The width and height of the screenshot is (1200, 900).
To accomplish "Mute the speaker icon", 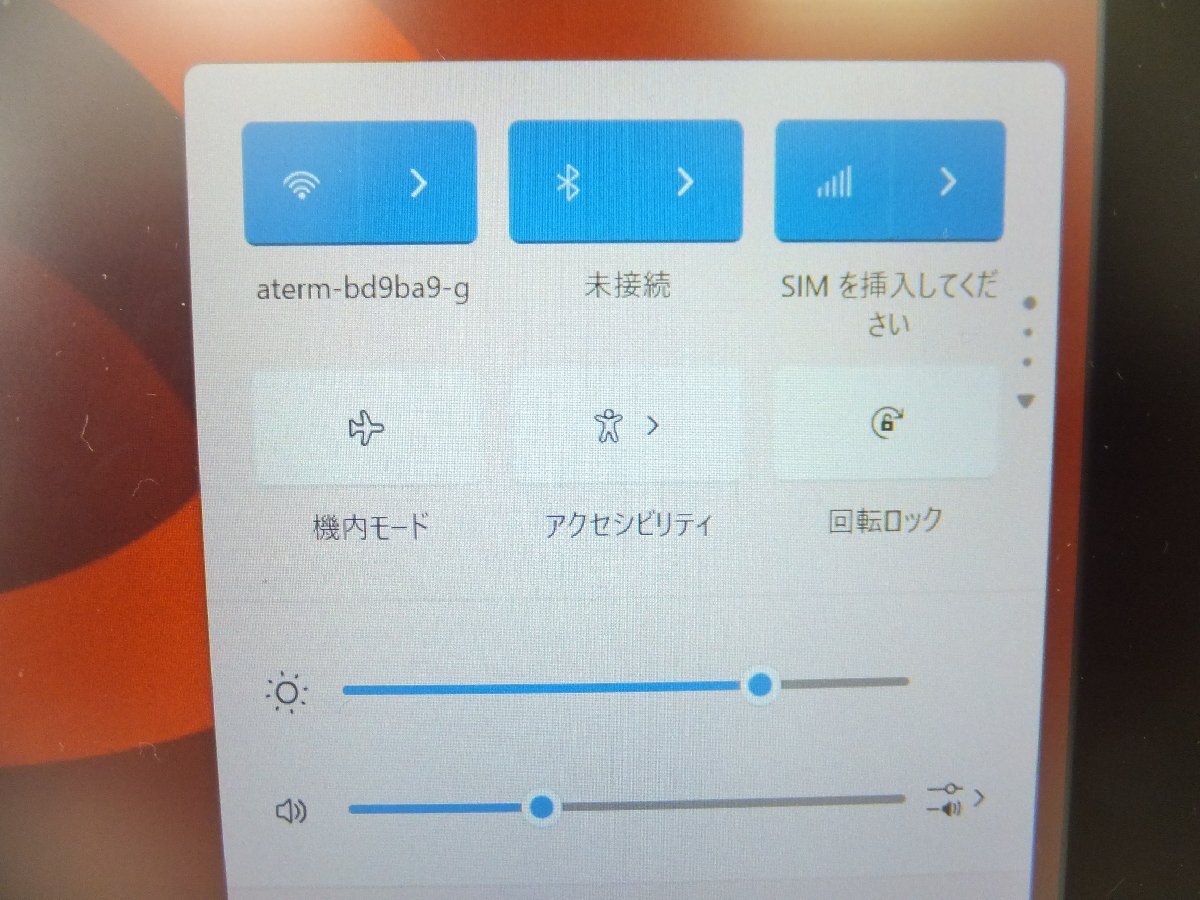I will 290,810.
